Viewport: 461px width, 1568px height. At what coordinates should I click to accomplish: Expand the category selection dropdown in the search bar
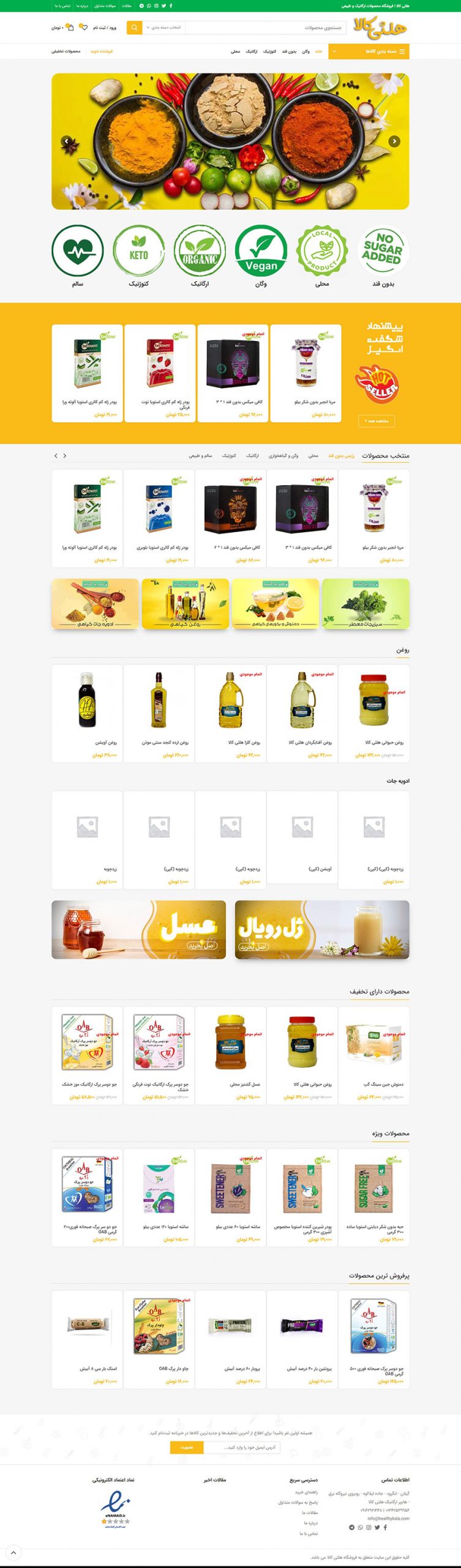click(x=163, y=28)
